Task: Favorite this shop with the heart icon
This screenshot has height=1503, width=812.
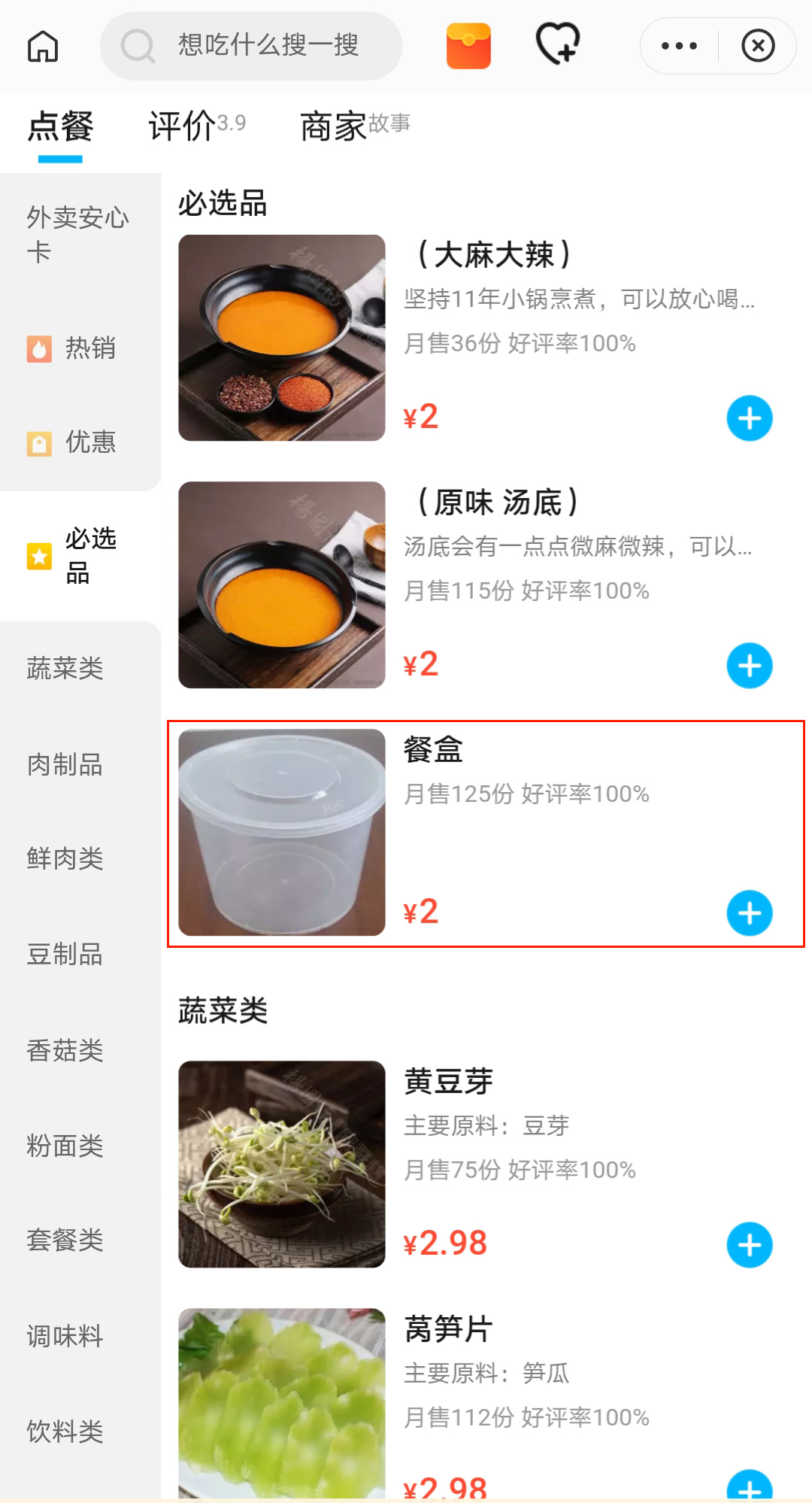Action: pos(557,44)
